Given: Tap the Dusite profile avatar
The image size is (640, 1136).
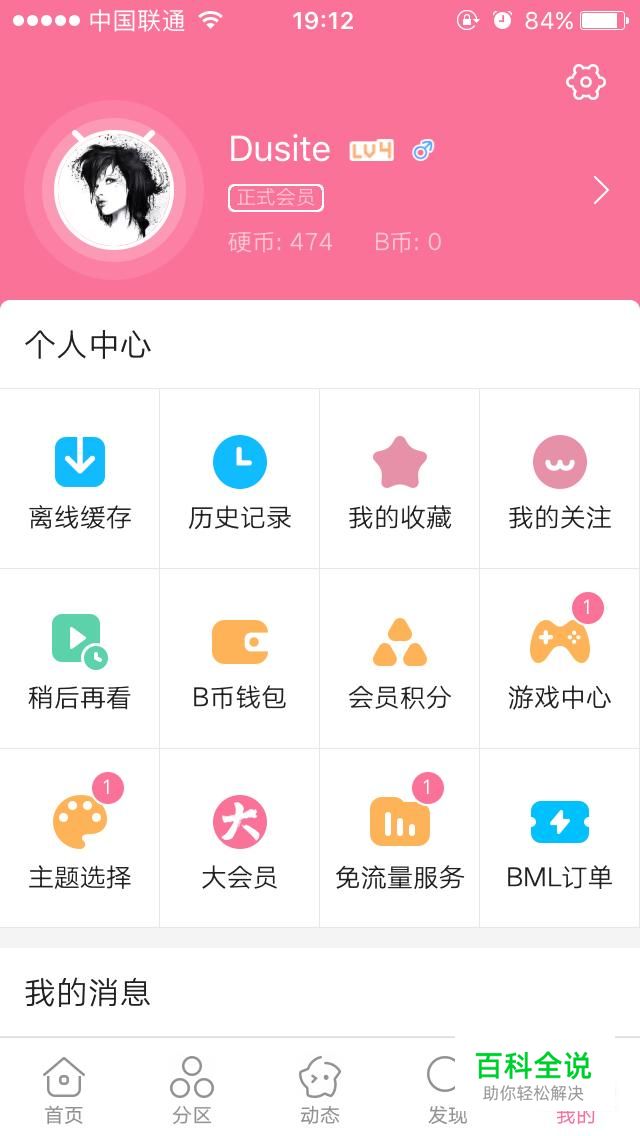Looking at the screenshot, I should point(113,190).
